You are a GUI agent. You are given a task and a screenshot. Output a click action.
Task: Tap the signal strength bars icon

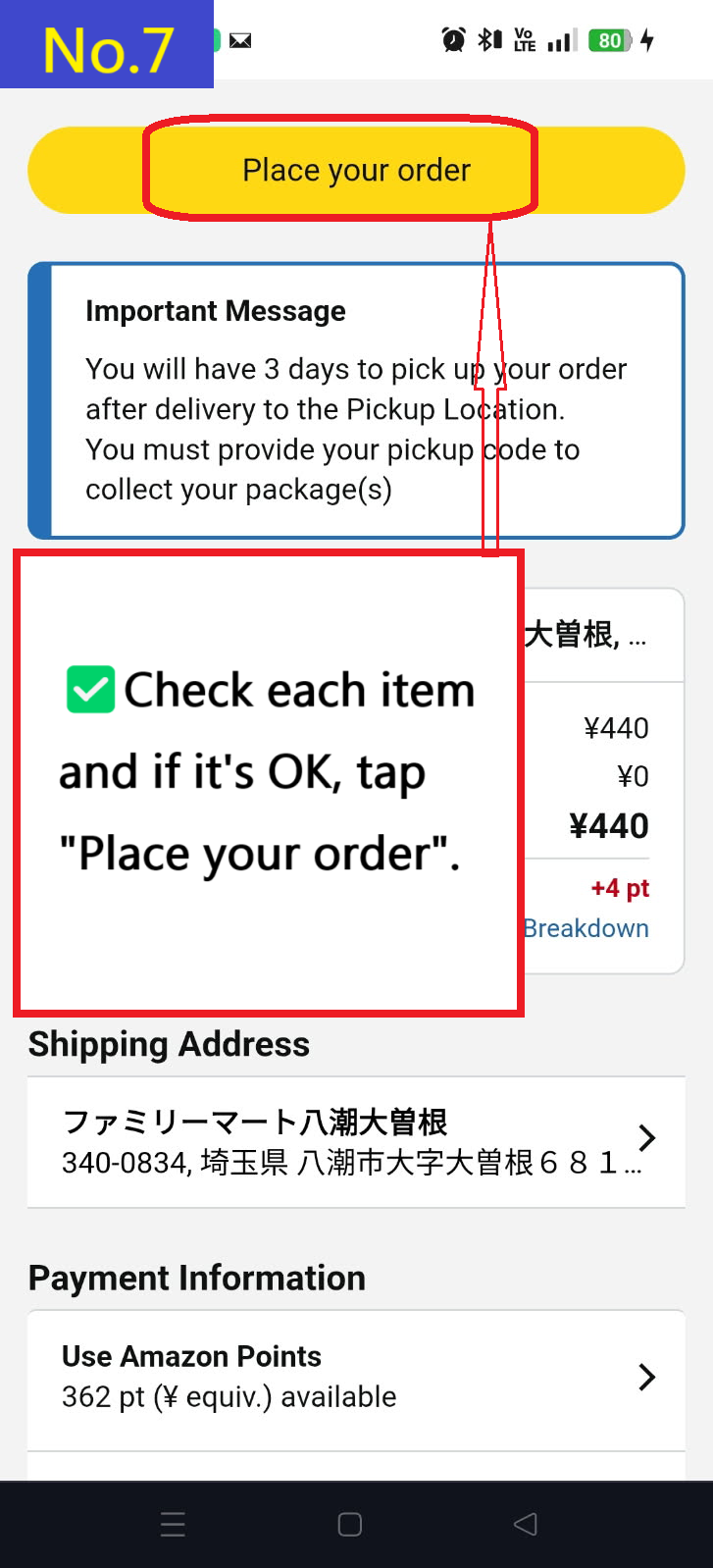[x=560, y=42]
